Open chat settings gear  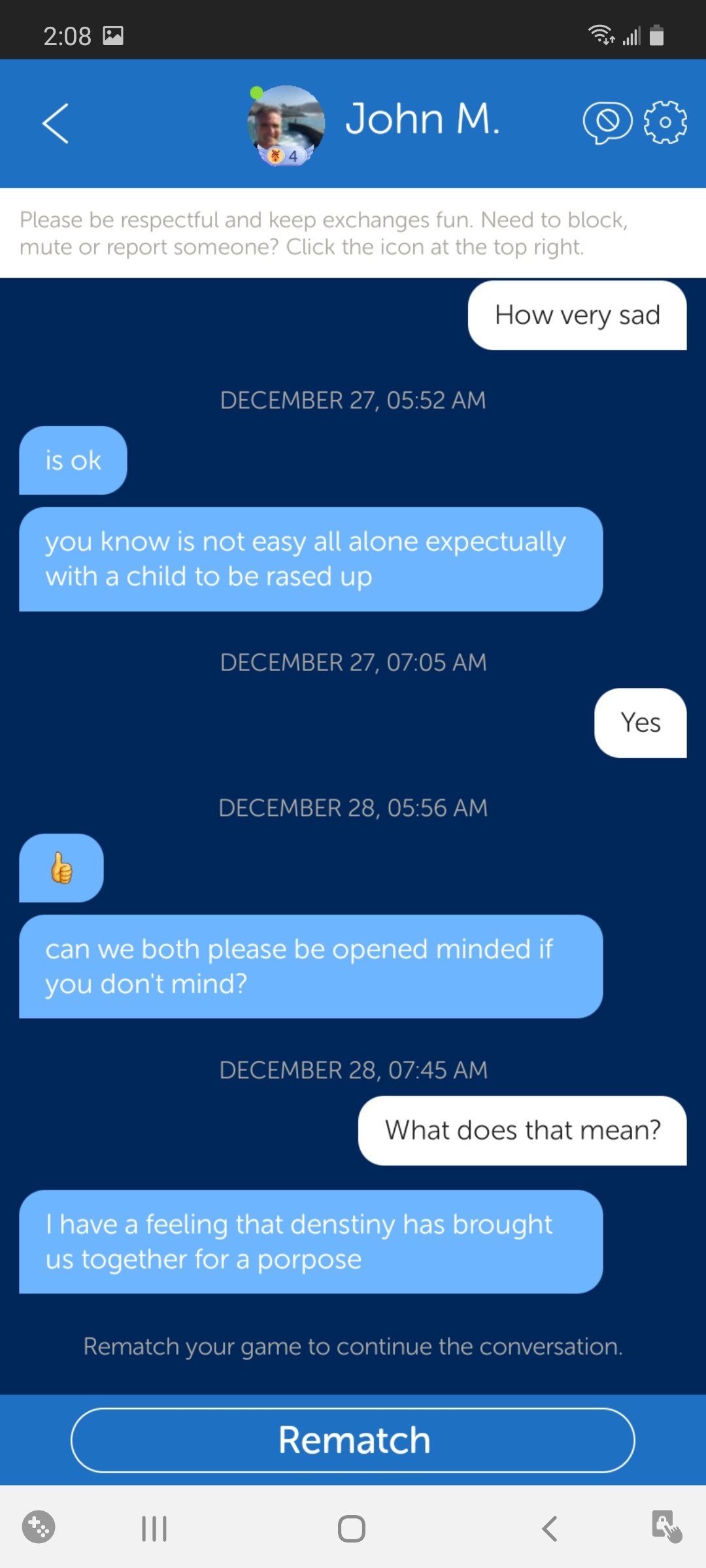click(665, 122)
